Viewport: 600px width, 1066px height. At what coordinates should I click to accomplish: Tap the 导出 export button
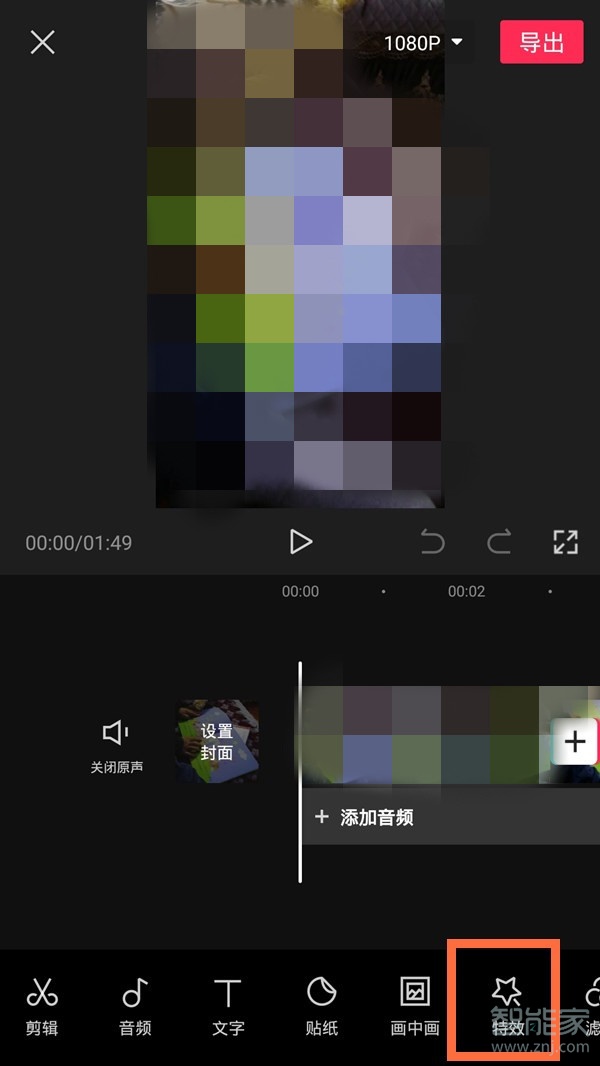coord(541,43)
